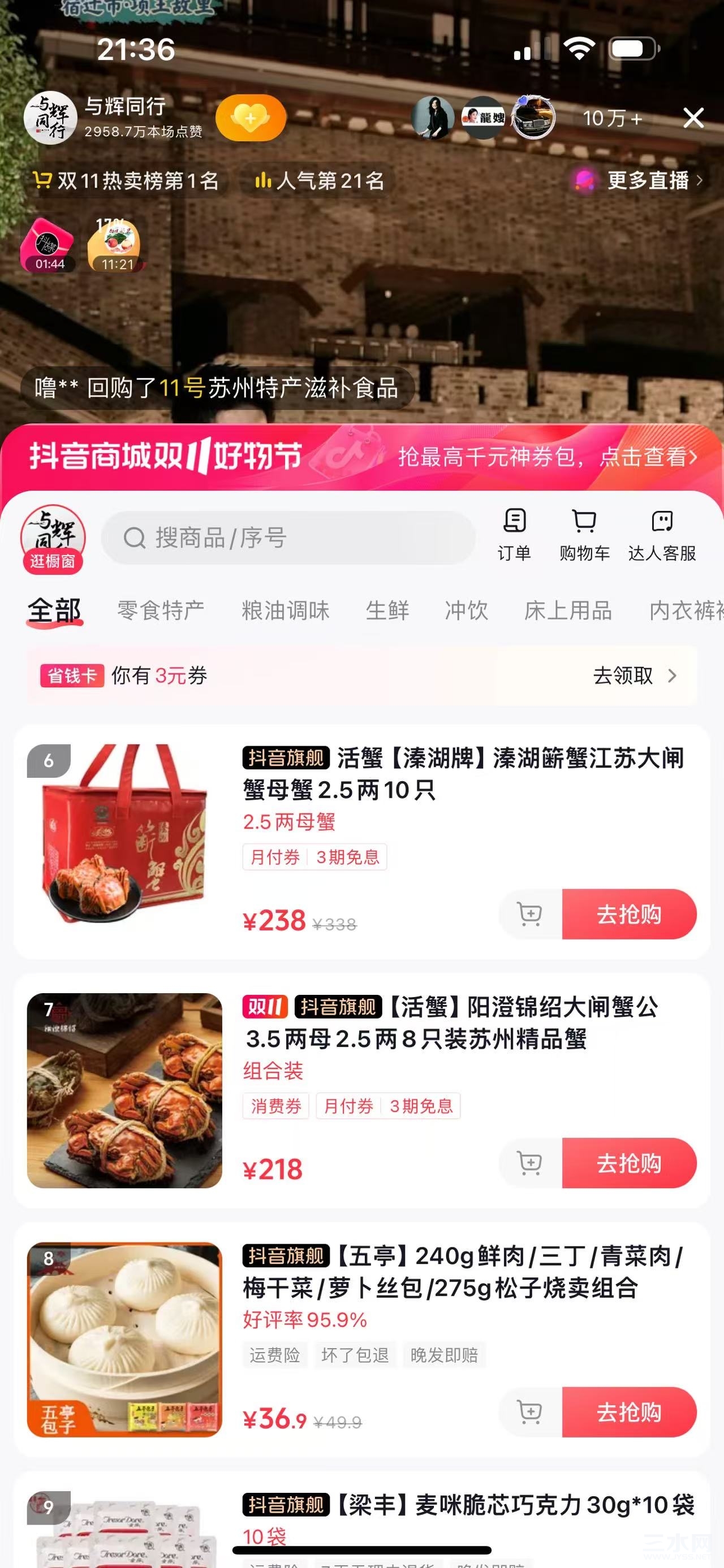The width and height of the screenshot is (724, 1568).
Task: Select the 生鲜 category tab
Action: pos(387,610)
